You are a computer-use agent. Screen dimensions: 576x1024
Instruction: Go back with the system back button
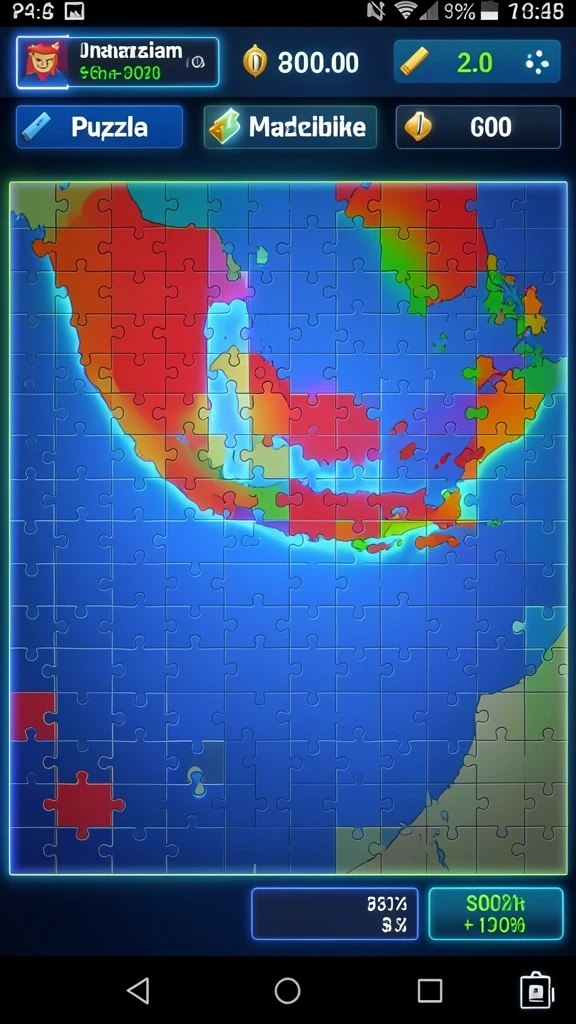tap(138, 991)
